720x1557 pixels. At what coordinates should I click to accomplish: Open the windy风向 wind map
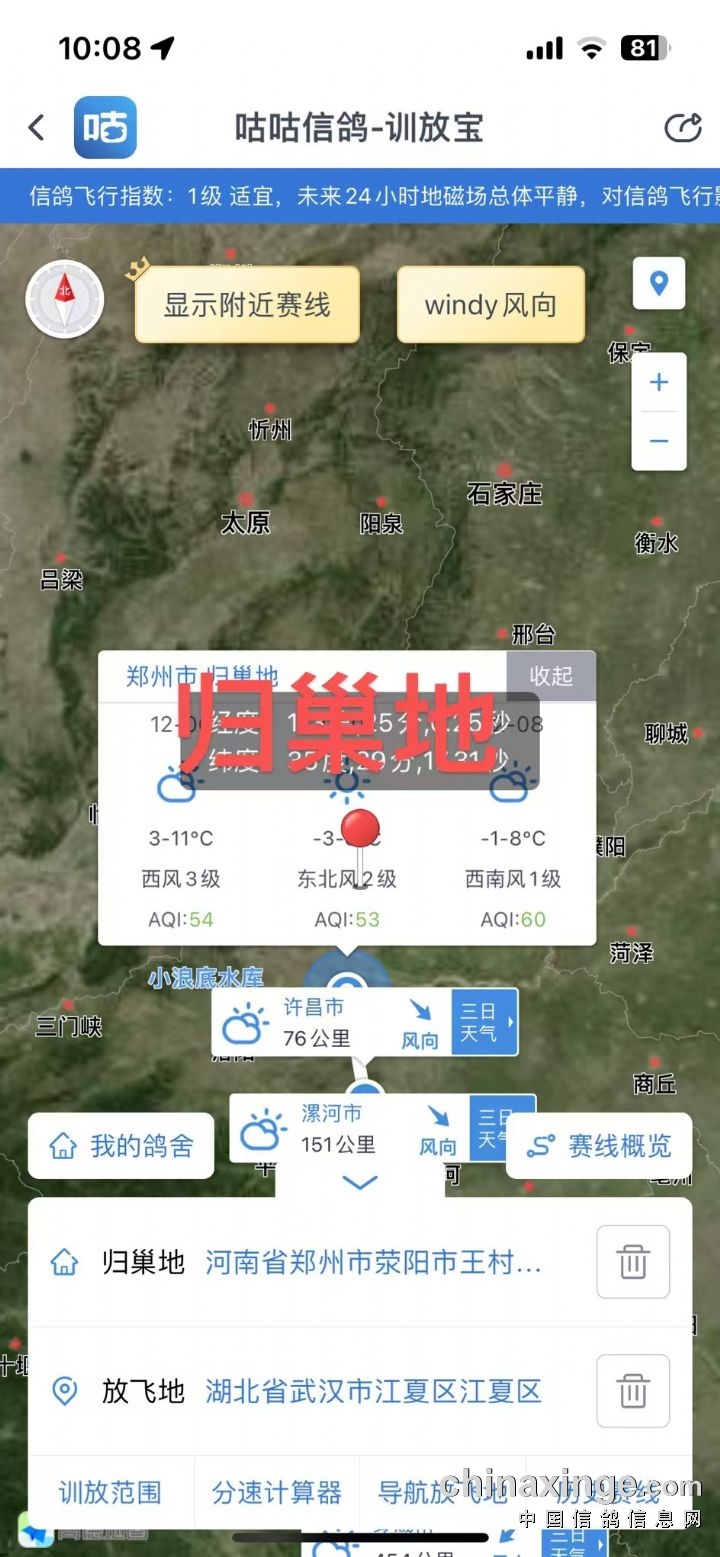[x=490, y=305]
